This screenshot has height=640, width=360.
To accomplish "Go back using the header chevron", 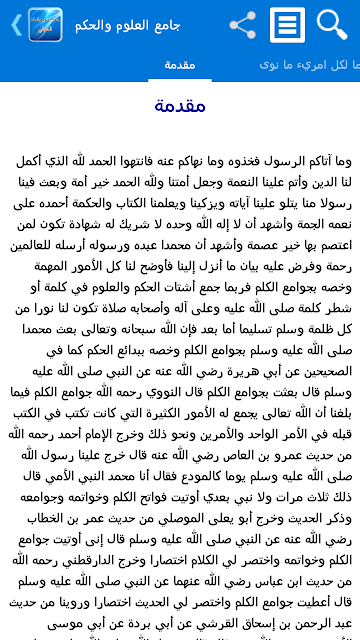I will pos(16,25).
